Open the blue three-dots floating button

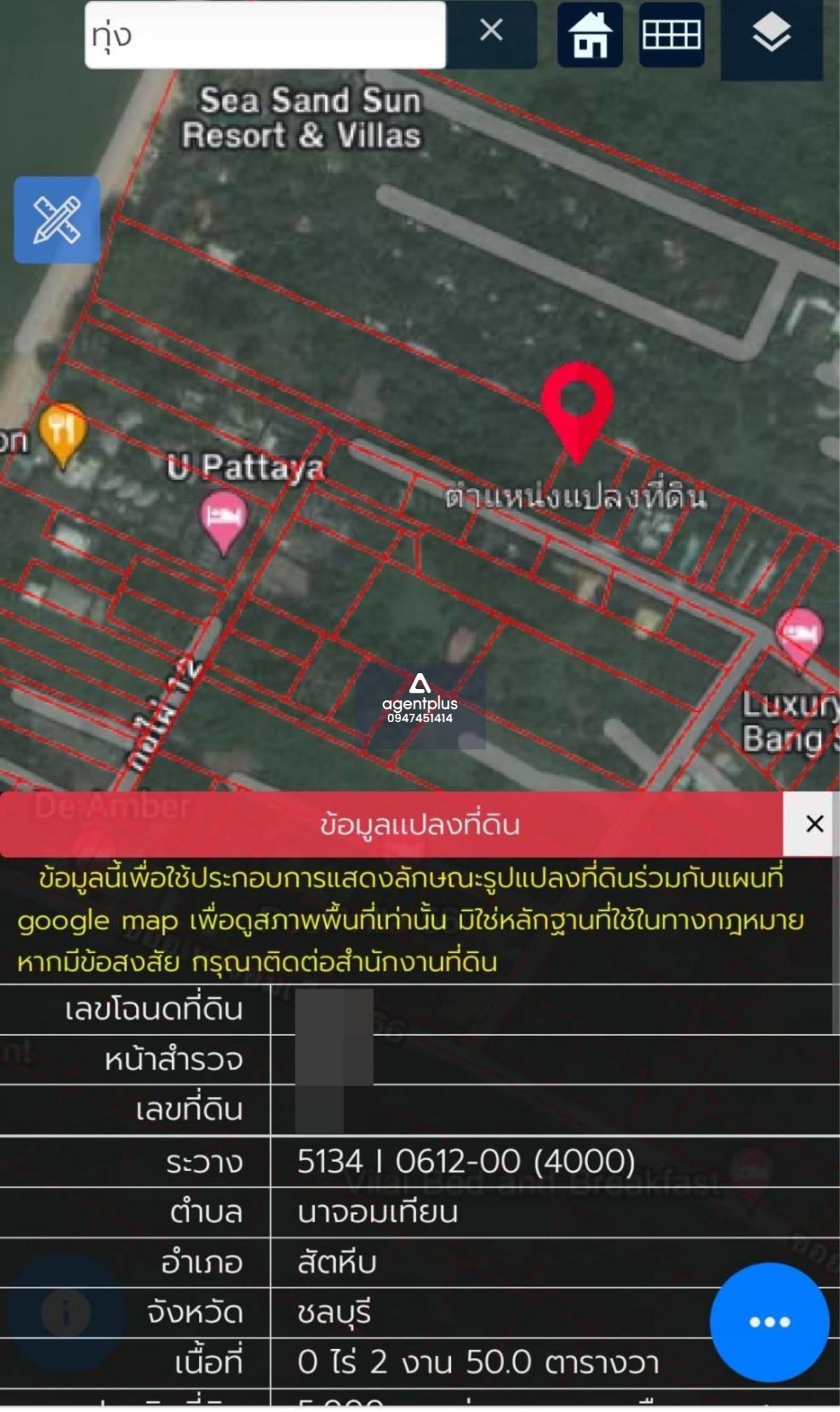pyautogui.click(x=769, y=1322)
